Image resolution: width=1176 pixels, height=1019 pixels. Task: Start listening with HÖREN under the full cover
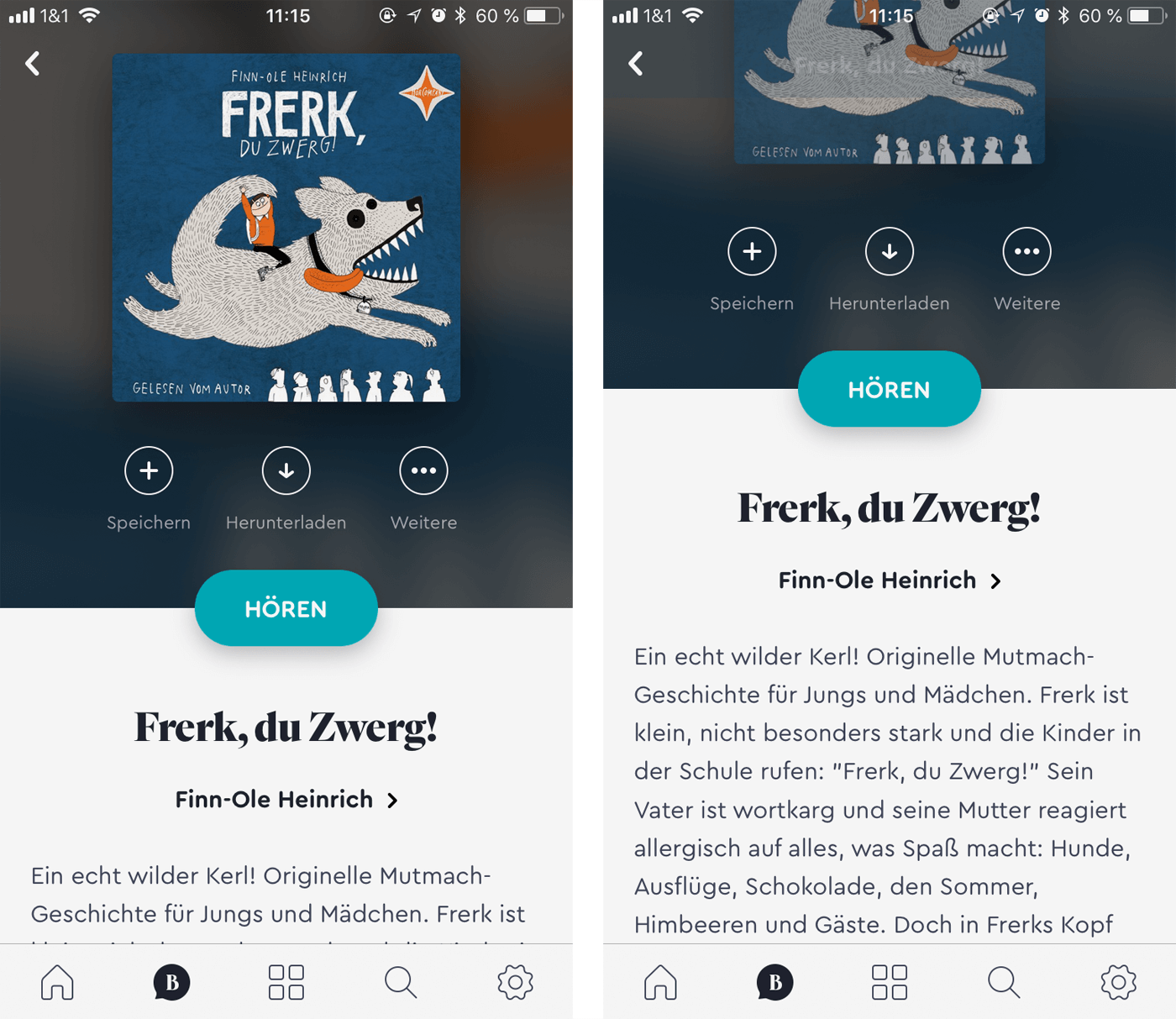[x=286, y=608]
